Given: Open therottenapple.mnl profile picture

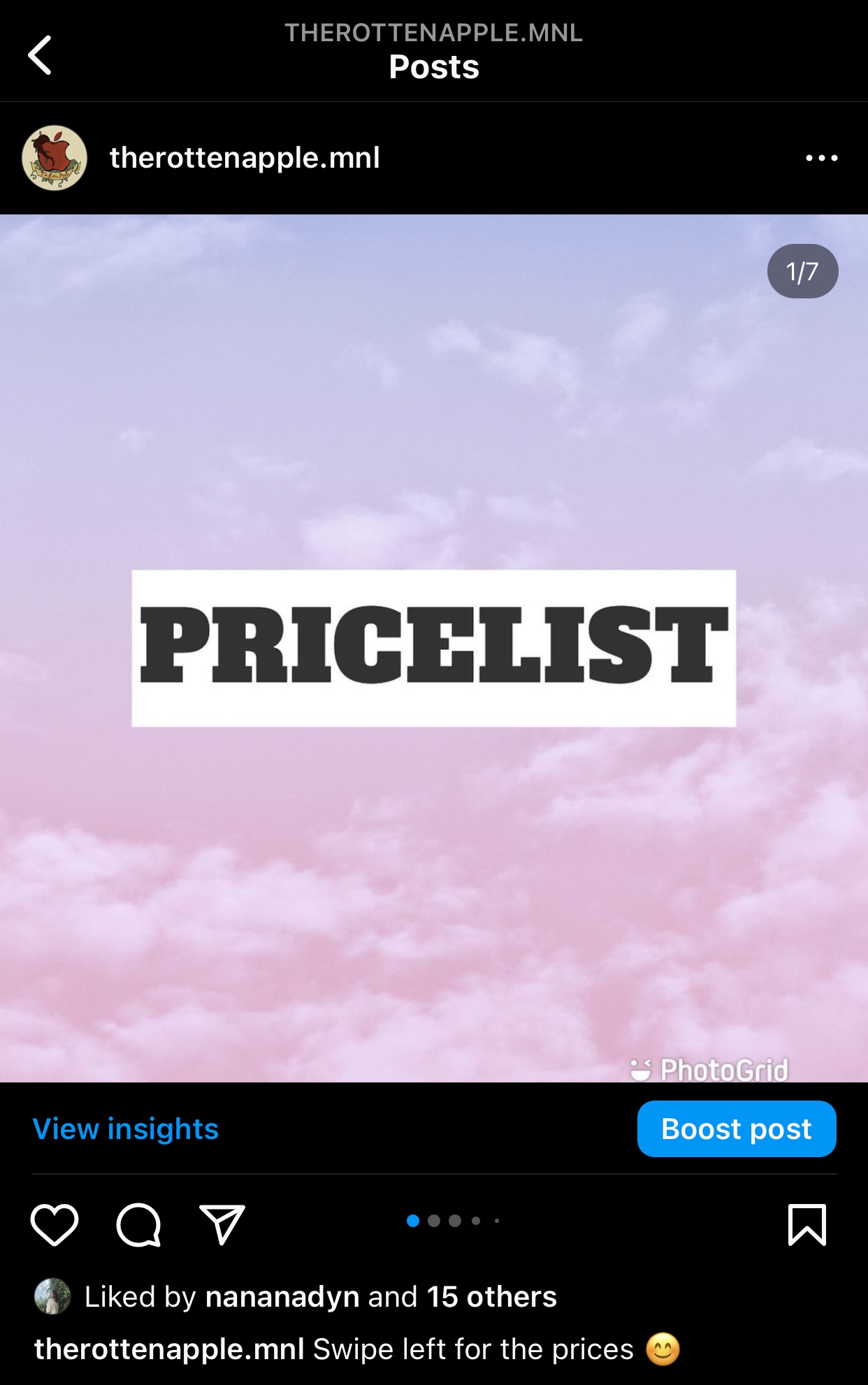Looking at the screenshot, I should pos(55,158).
